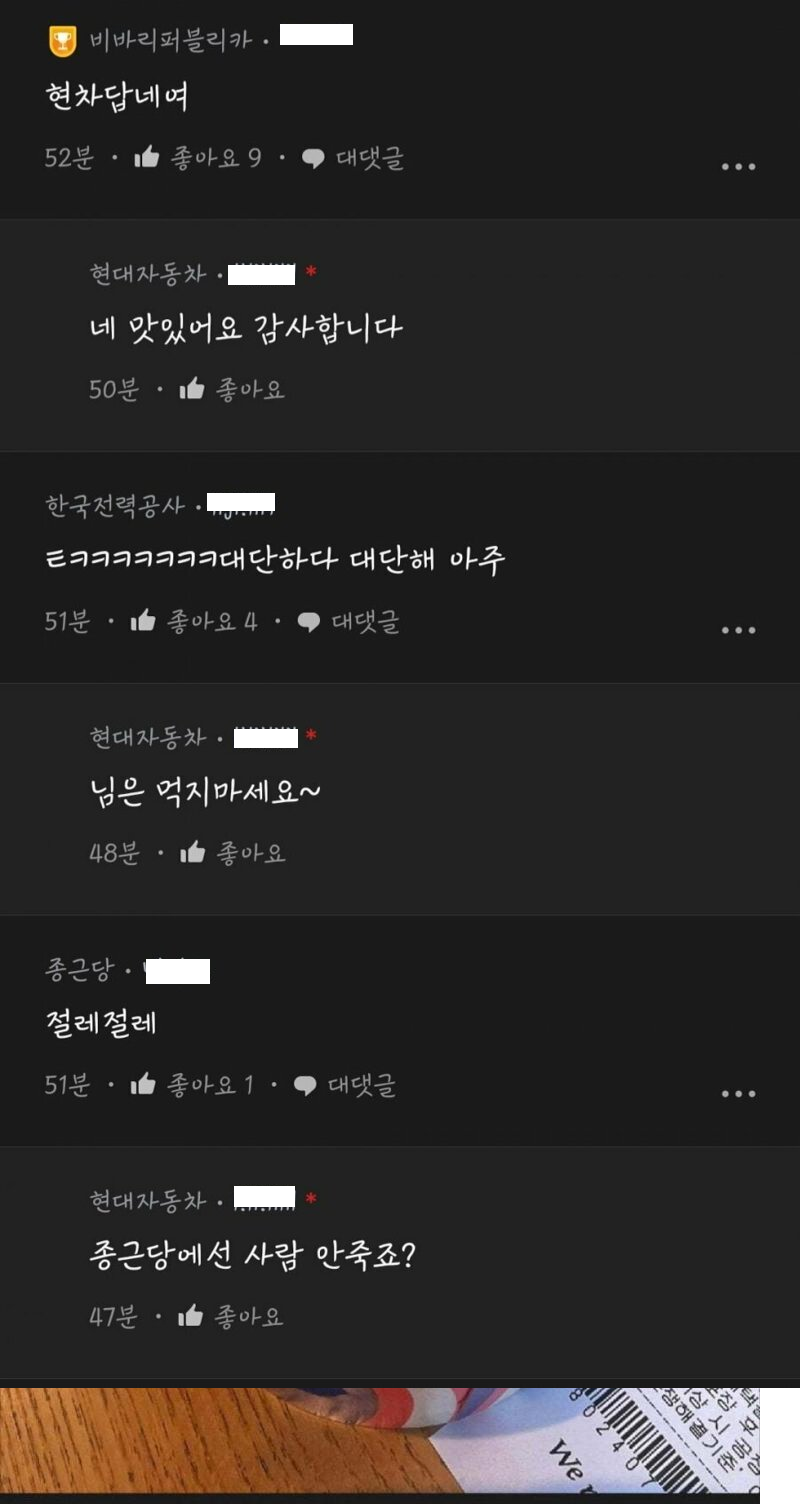Reply to the comment '현차답네여'
Screen dimensions: 800x1504
tap(353, 158)
